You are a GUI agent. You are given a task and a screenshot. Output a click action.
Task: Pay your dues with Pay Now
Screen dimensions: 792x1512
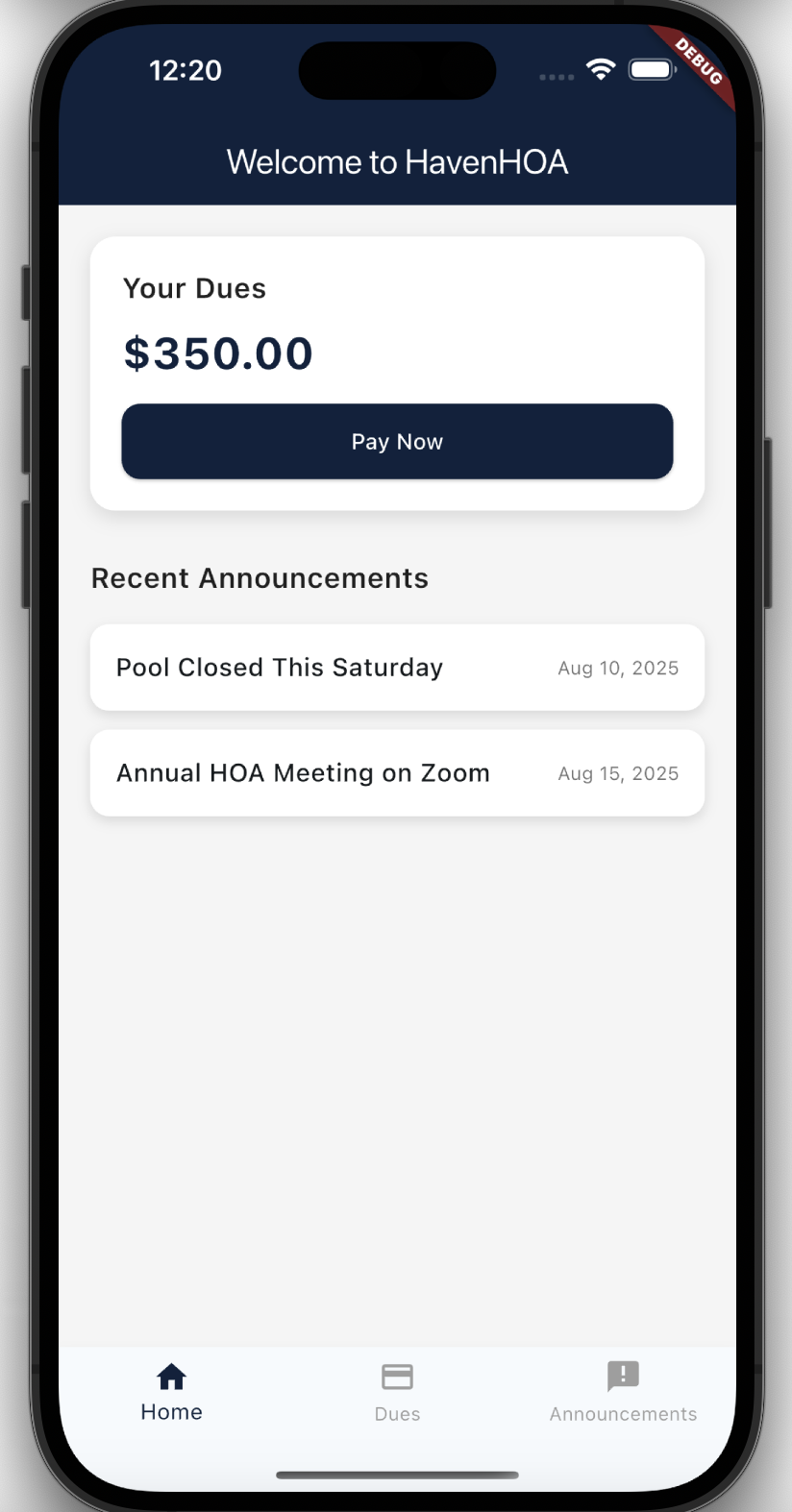(x=397, y=442)
